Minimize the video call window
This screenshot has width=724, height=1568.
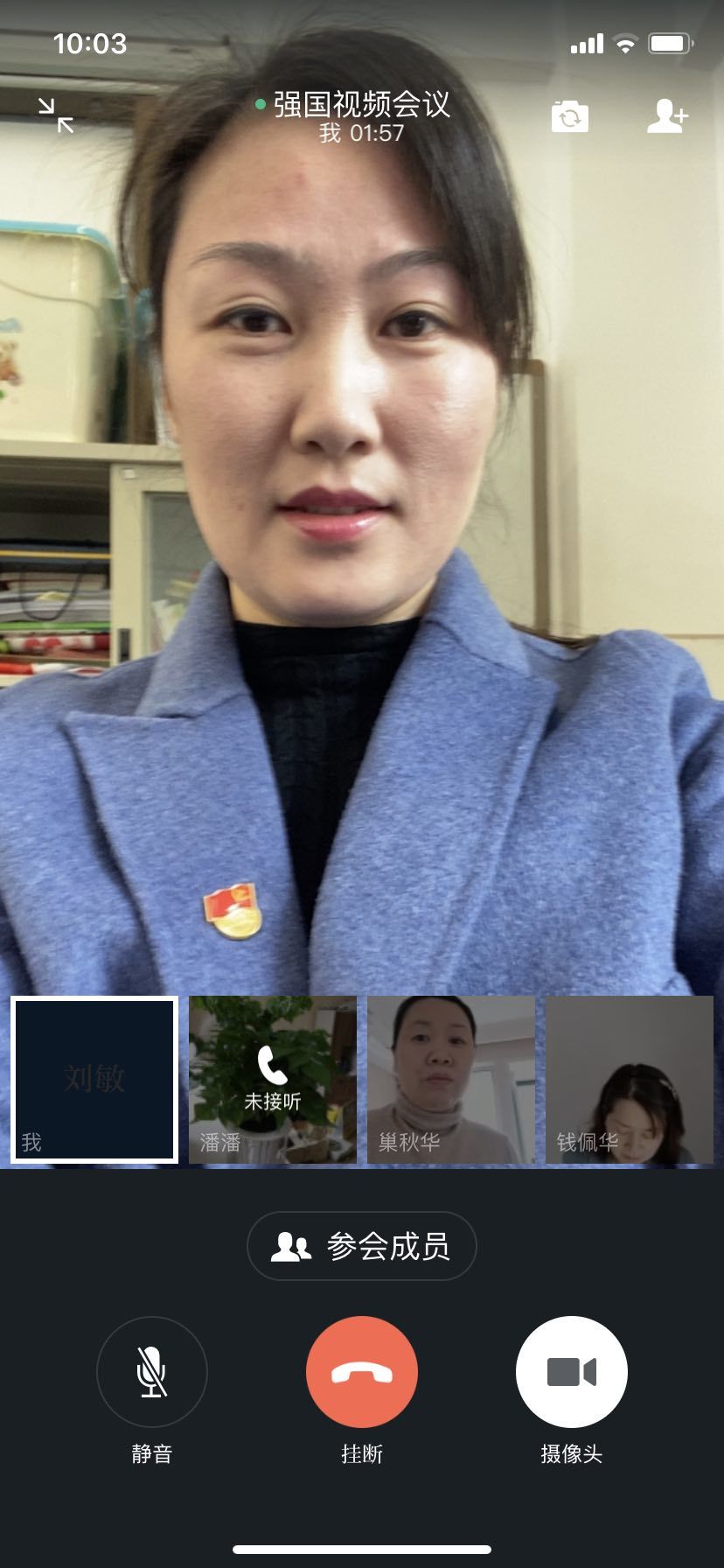[56, 115]
